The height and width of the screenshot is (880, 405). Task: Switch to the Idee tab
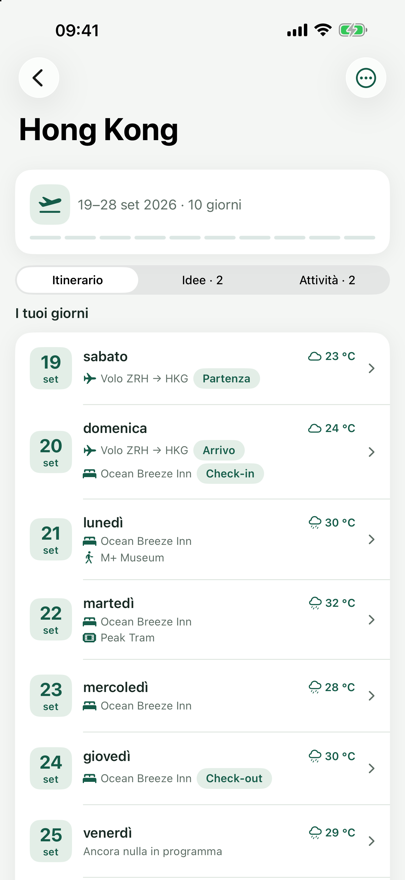(202, 280)
